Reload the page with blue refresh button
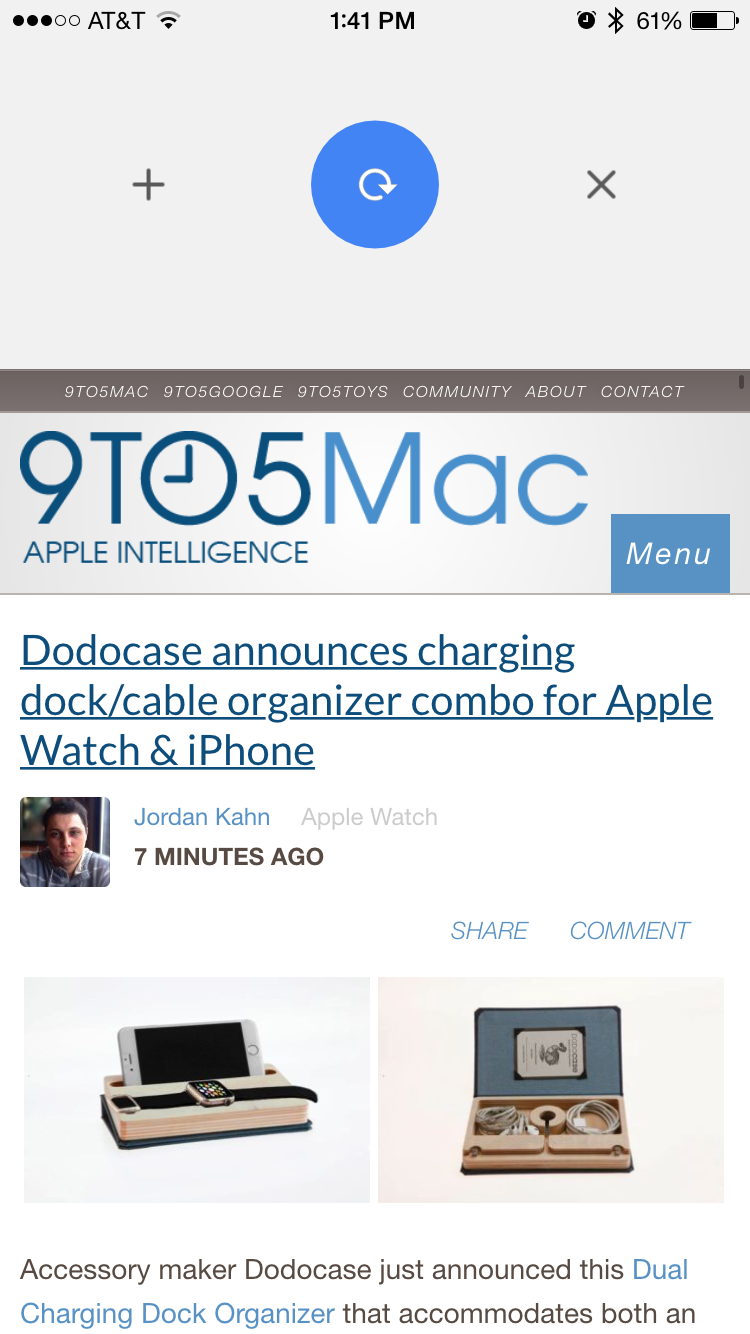This screenshot has height=1334, width=750. click(x=375, y=185)
